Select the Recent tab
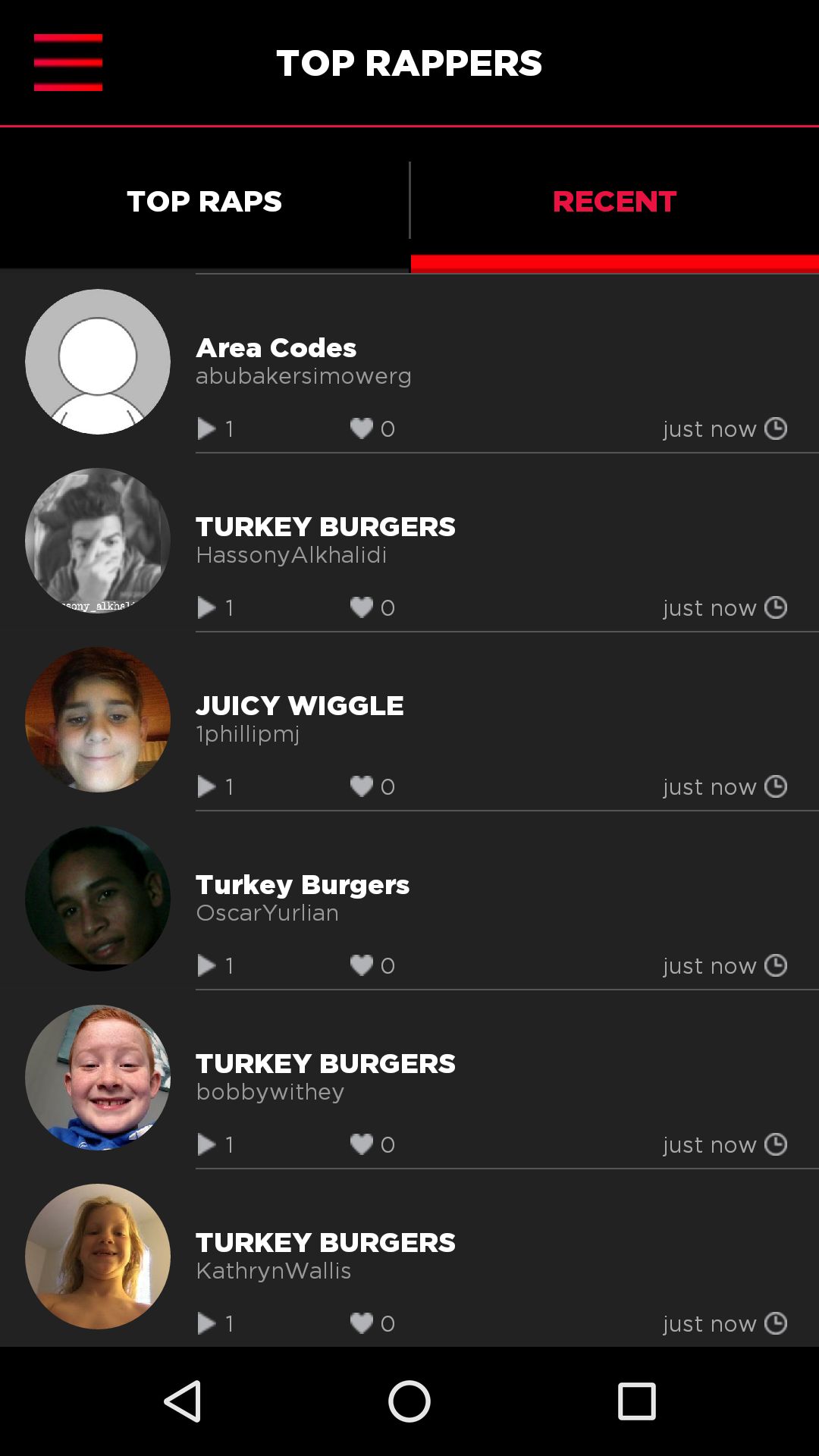Image resolution: width=819 pixels, height=1456 pixels. [x=614, y=201]
